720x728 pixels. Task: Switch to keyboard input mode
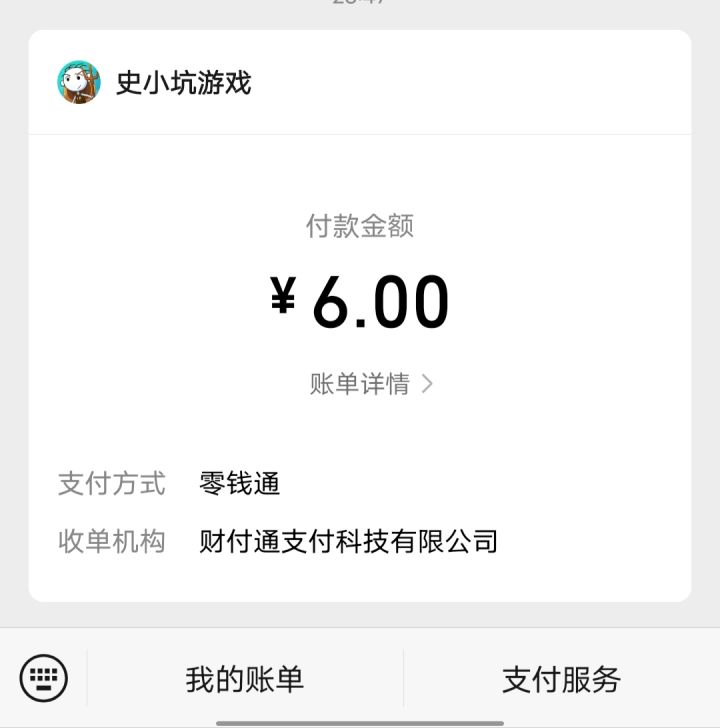pos(44,679)
